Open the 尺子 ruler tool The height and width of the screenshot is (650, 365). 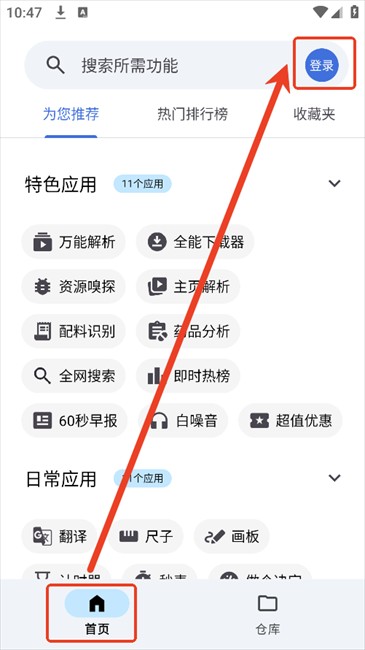[145, 536]
